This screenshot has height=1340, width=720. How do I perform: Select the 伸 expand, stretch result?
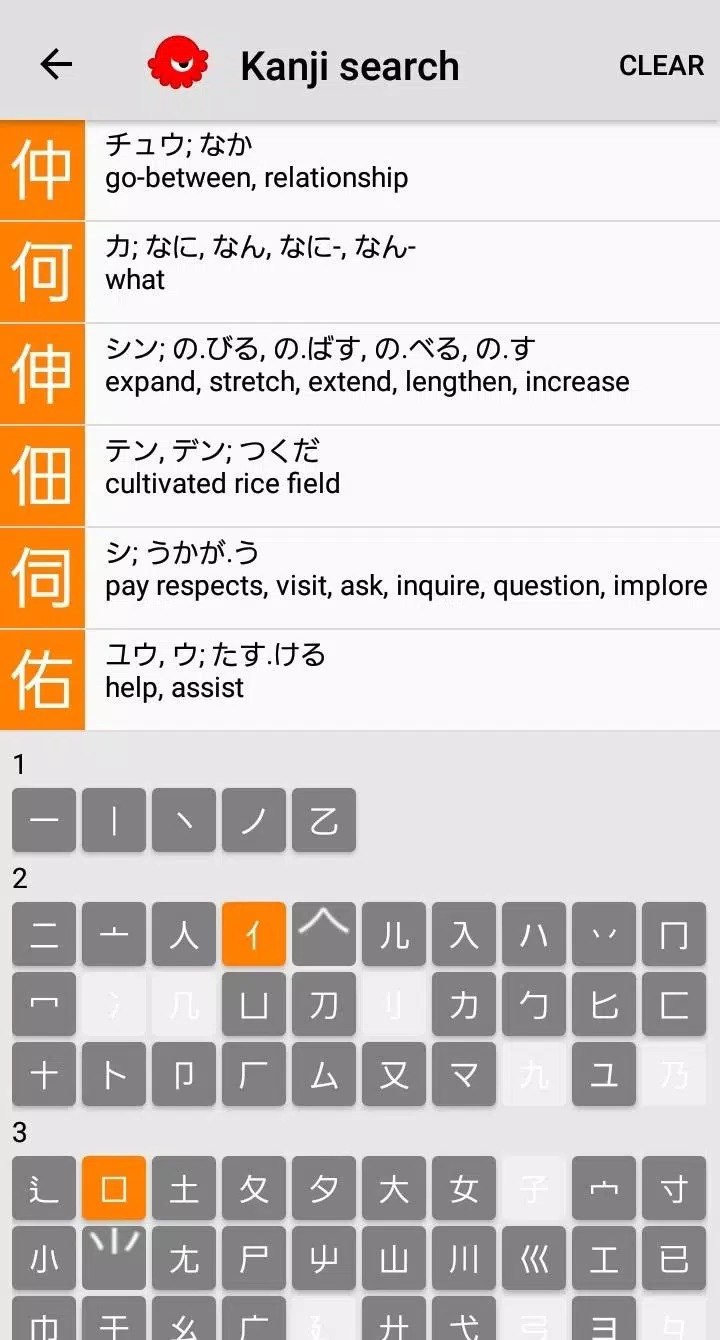360,375
